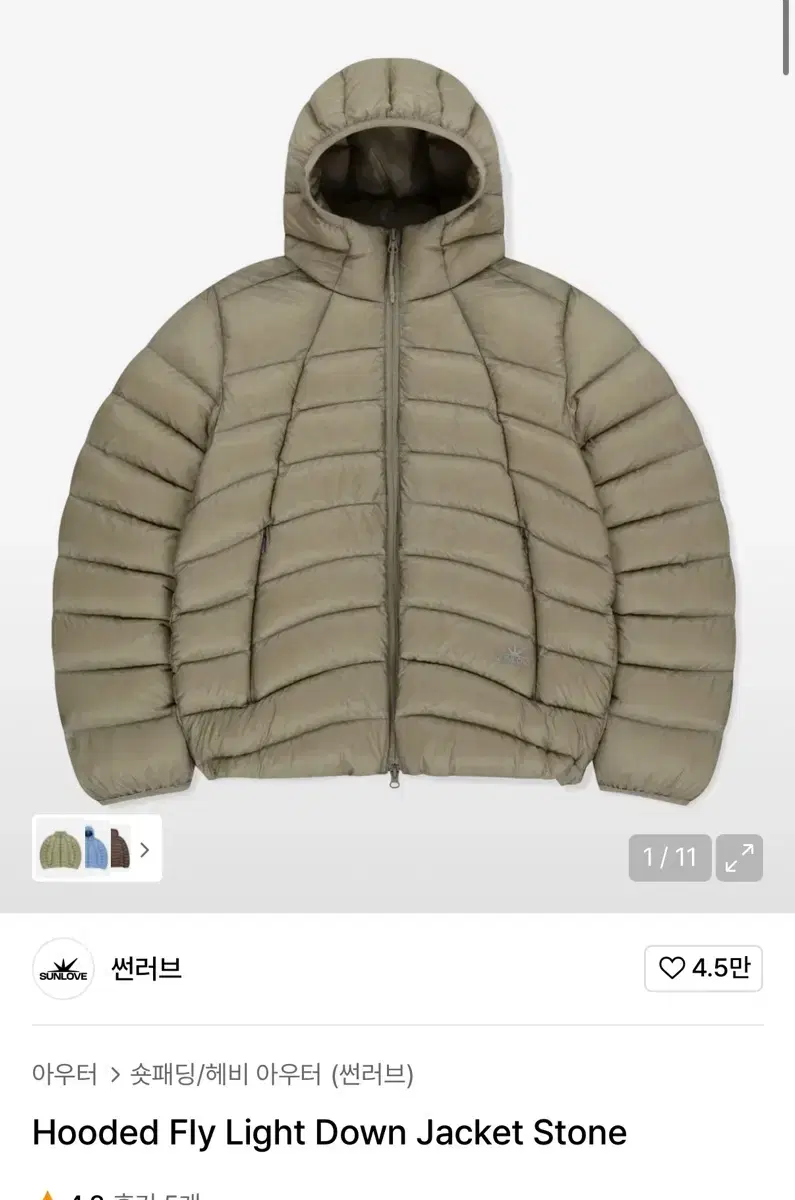Tap the main product photo
The height and width of the screenshot is (1200, 795).
[397, 450]
